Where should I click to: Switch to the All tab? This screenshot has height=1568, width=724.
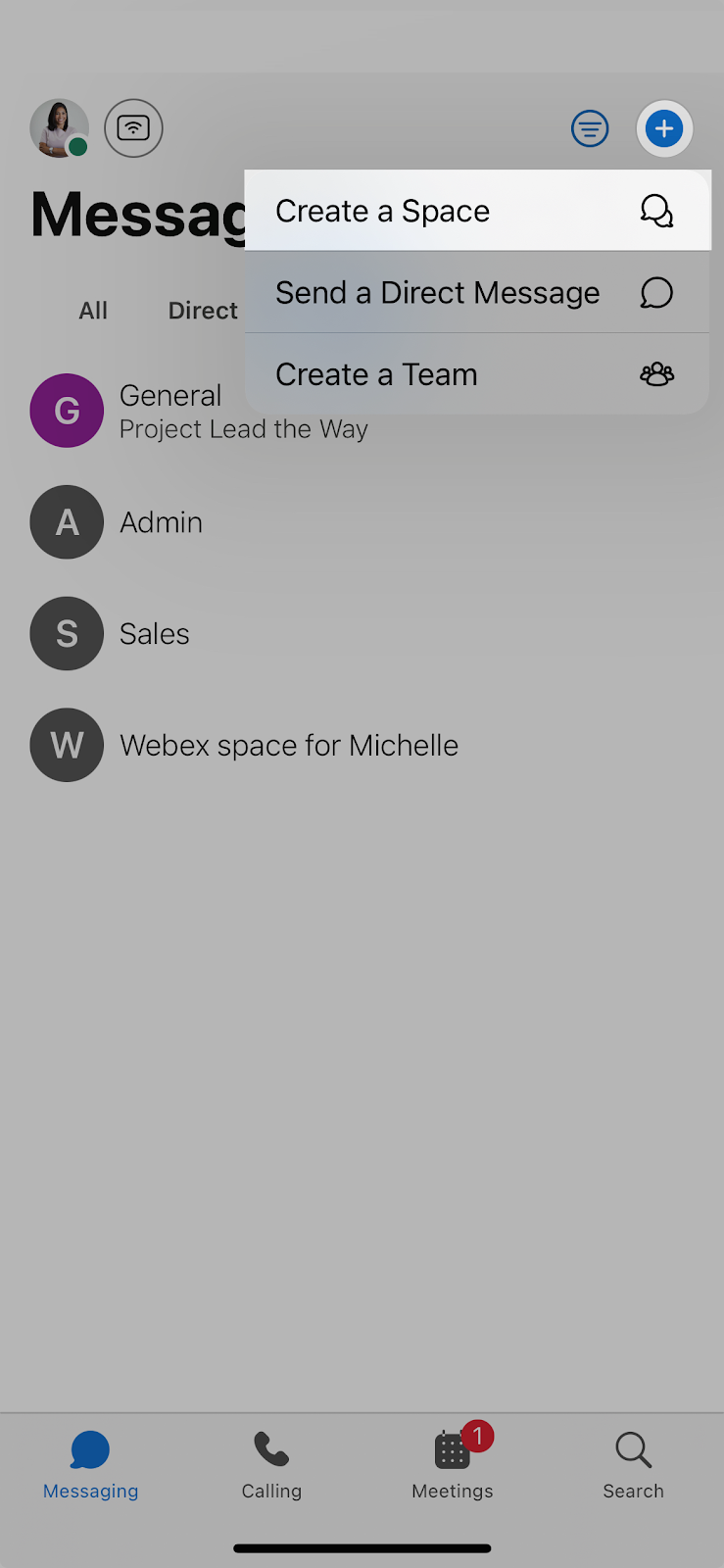point(93,311)
